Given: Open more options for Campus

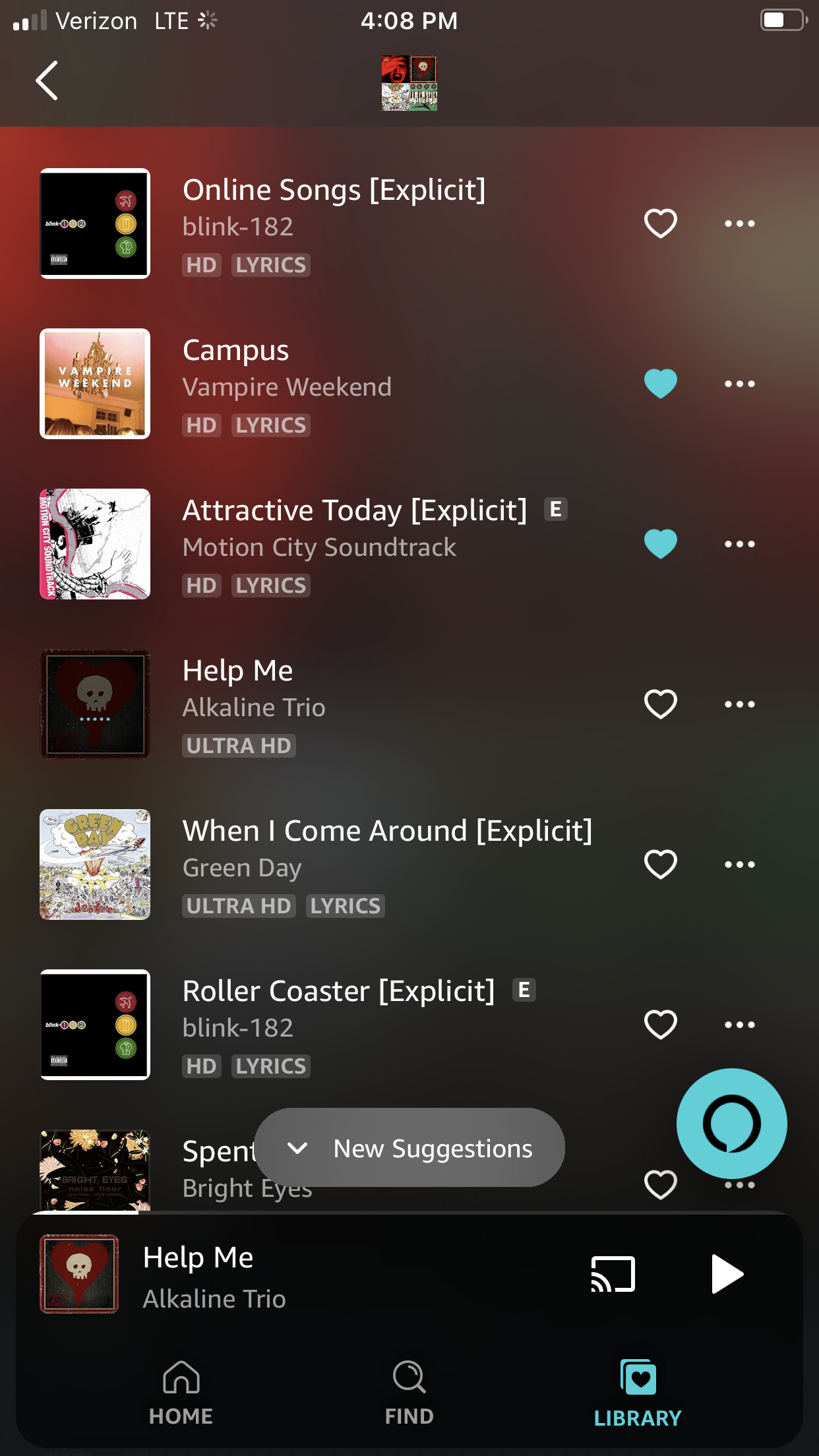Looking at the screenshot, I should [739, 384].
